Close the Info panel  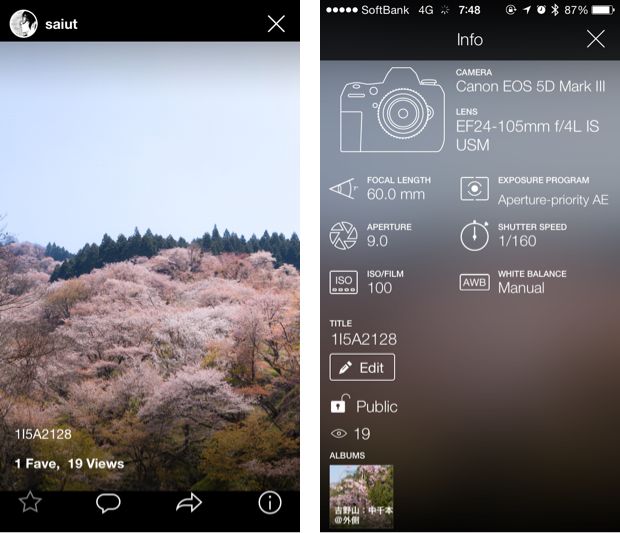pyautogui.click(x=595, y=39)
